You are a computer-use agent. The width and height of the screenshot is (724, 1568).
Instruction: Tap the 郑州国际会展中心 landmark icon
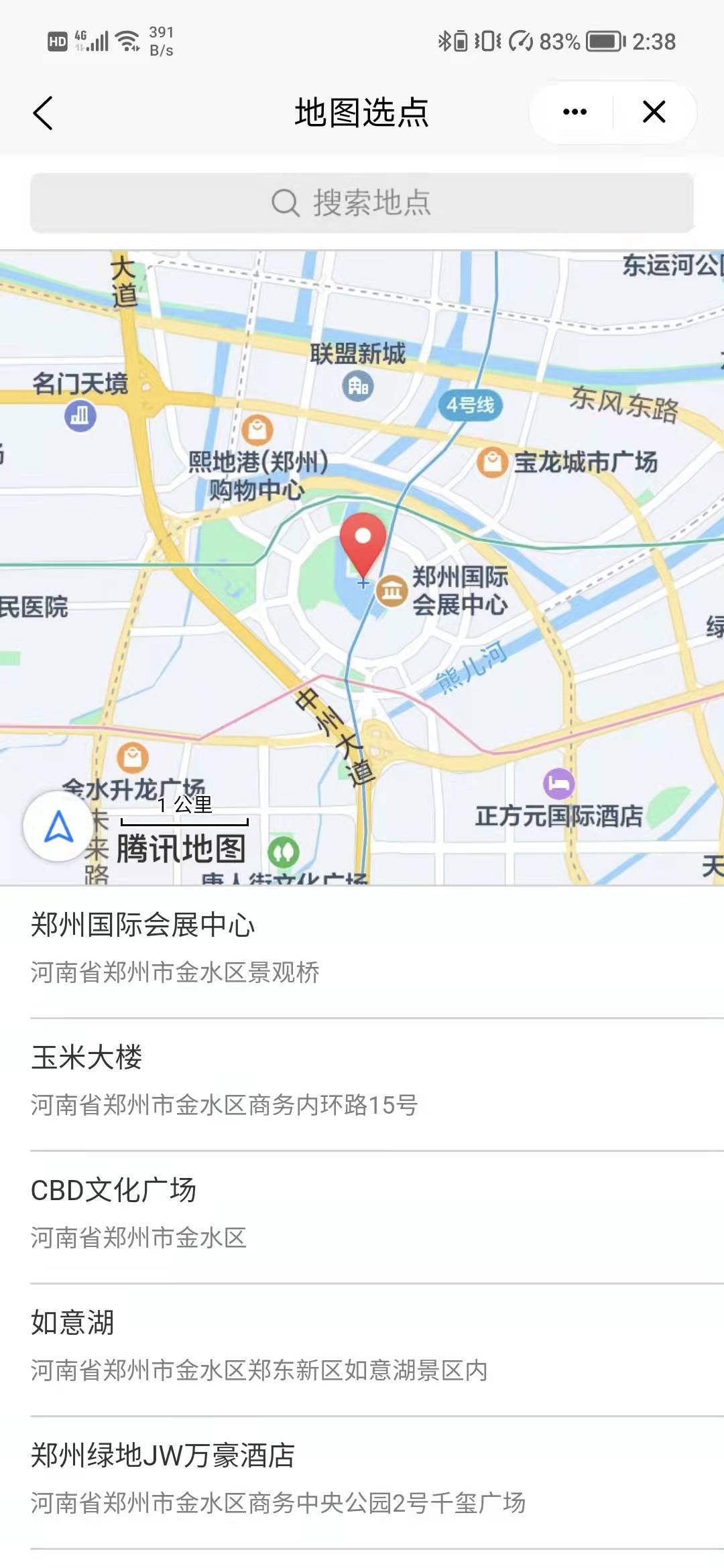coord(393,591)
